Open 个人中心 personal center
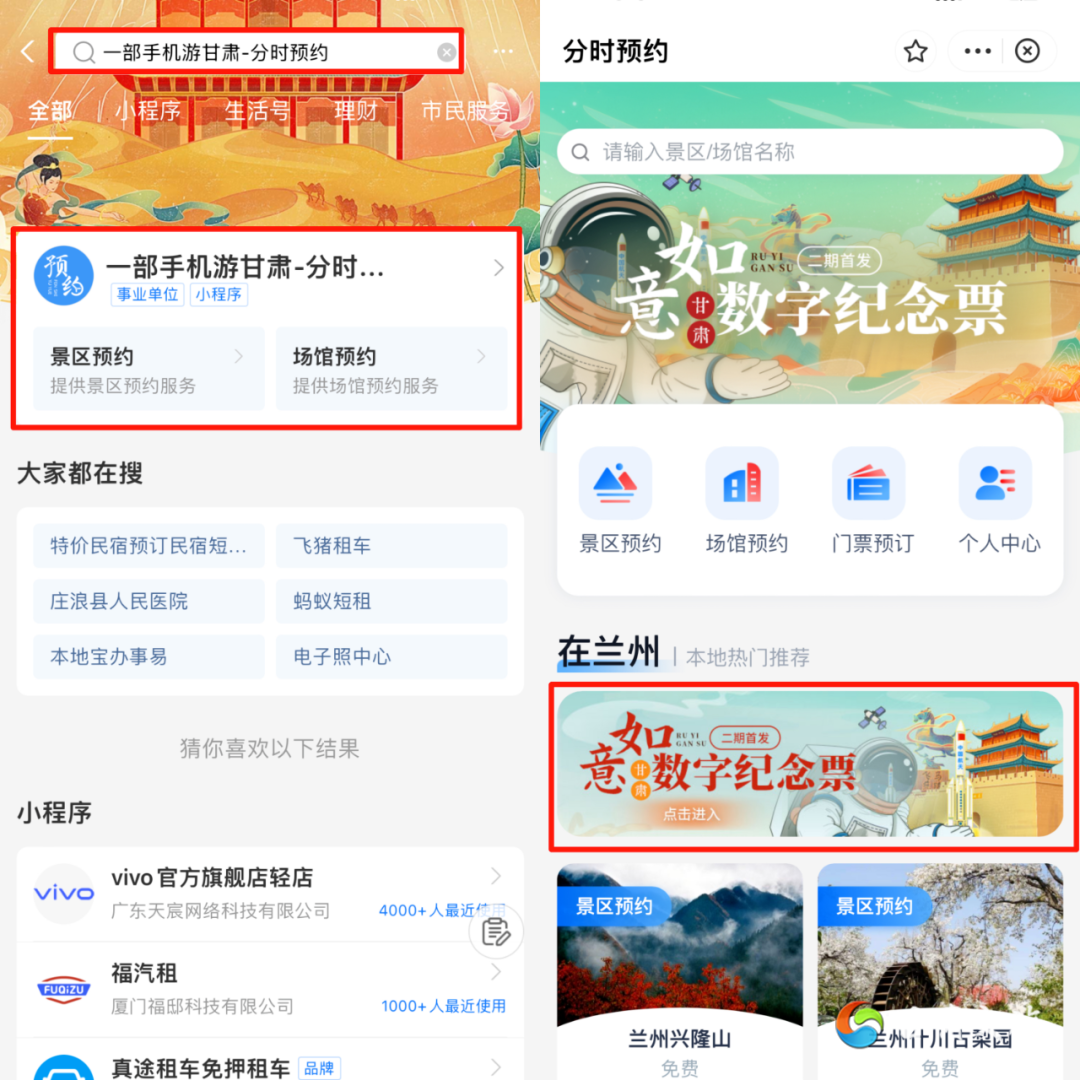Screen dimensions: 1080x1080 pyautogui.click(x=999, y=500)
